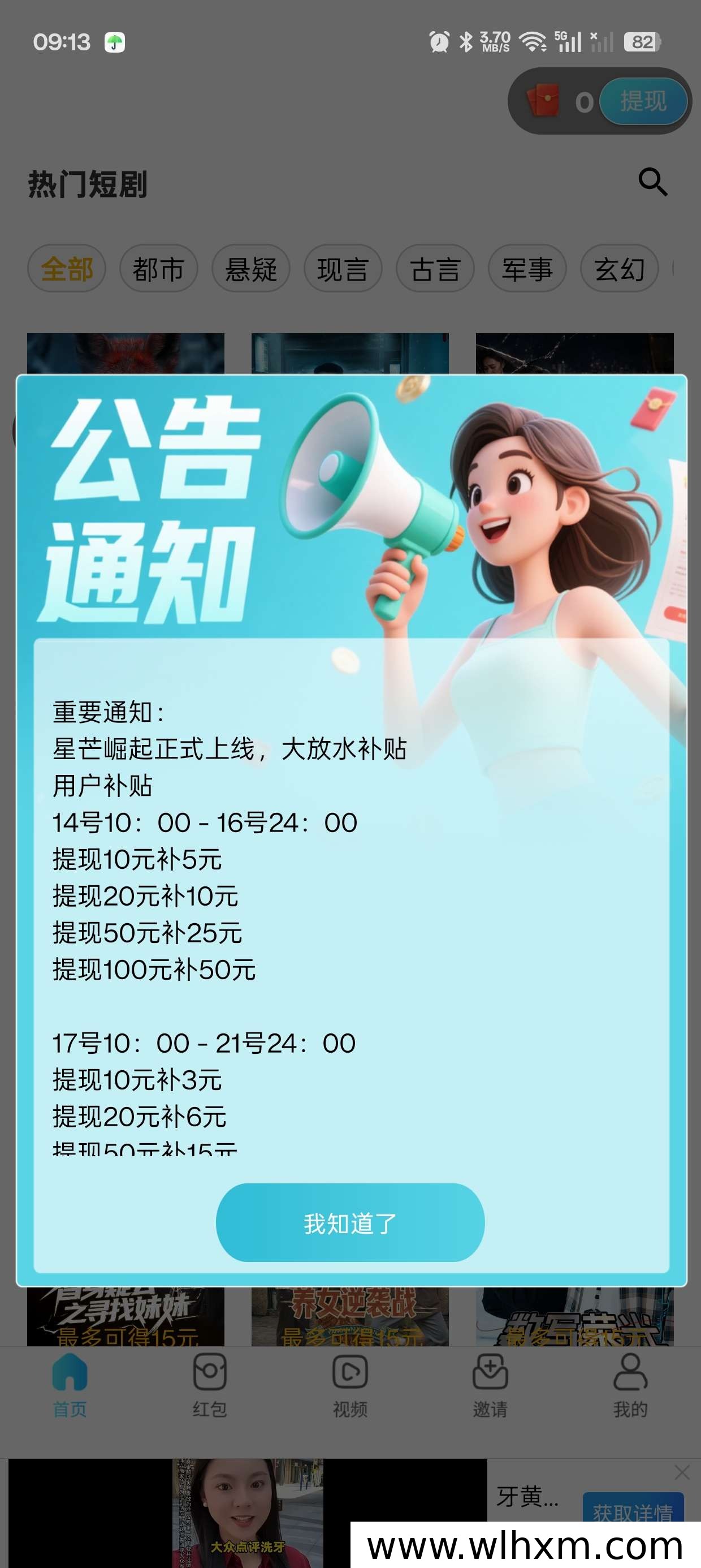Open the 我的 profile tab
The width and height of the screenshot is (701, 1568).
click(x=630, y=1386)
